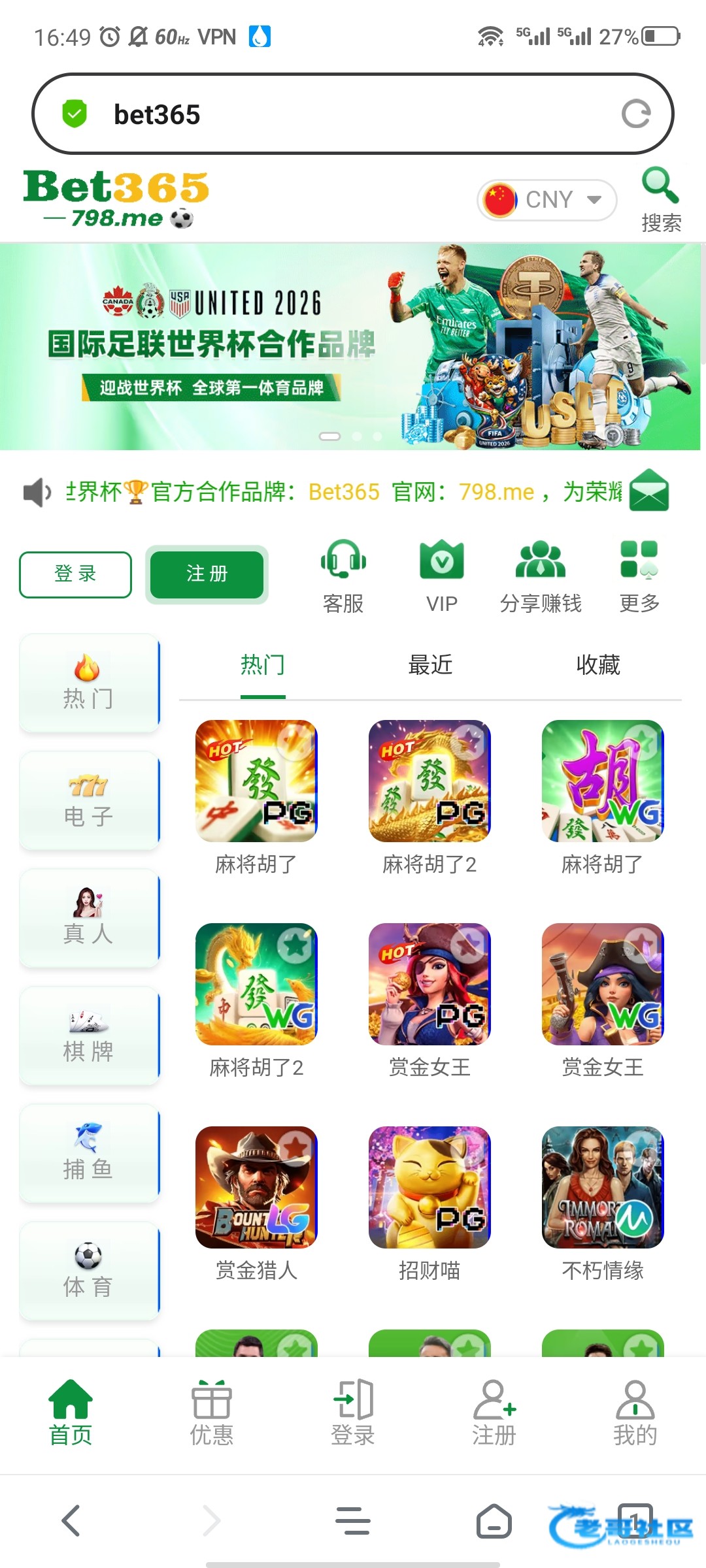Tap the green 注册 button
Screen dimensions: 706x1568
pyautogui.click(x=207, y=574)
